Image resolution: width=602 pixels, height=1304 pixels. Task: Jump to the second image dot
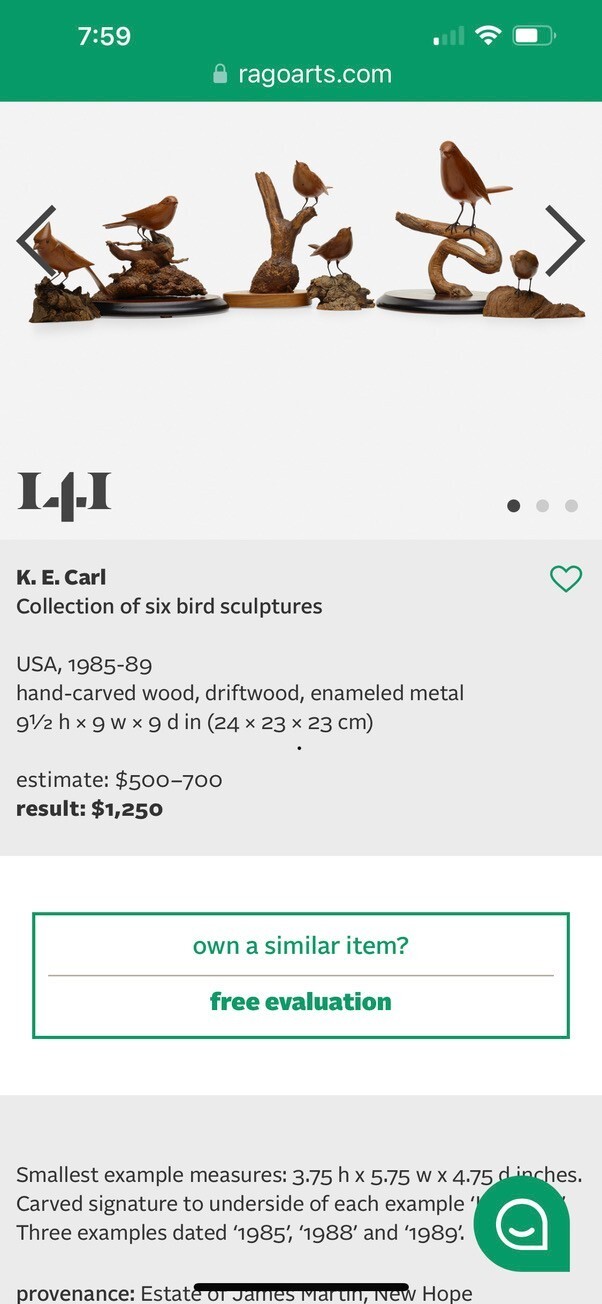click(542, 506)
